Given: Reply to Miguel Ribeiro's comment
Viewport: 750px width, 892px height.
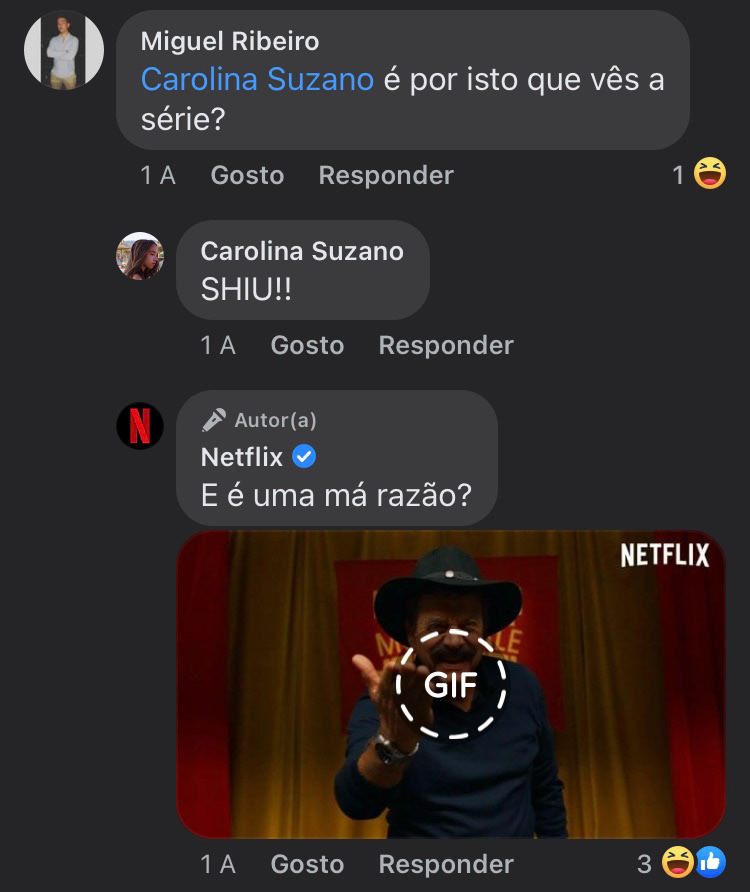Looking at the screenshot, I should coord(386,175).
